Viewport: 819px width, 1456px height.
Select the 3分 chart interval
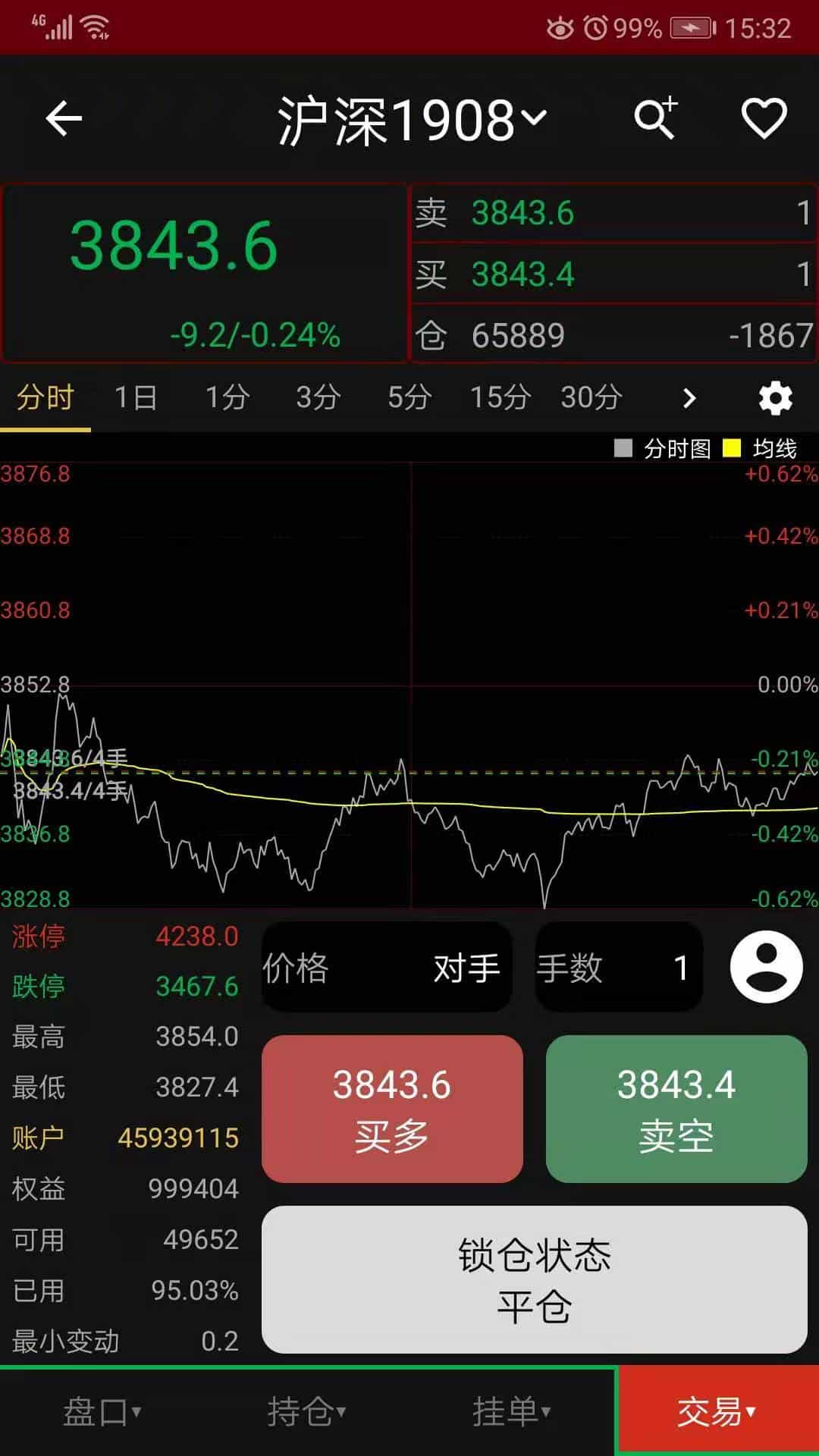[318, 397]
